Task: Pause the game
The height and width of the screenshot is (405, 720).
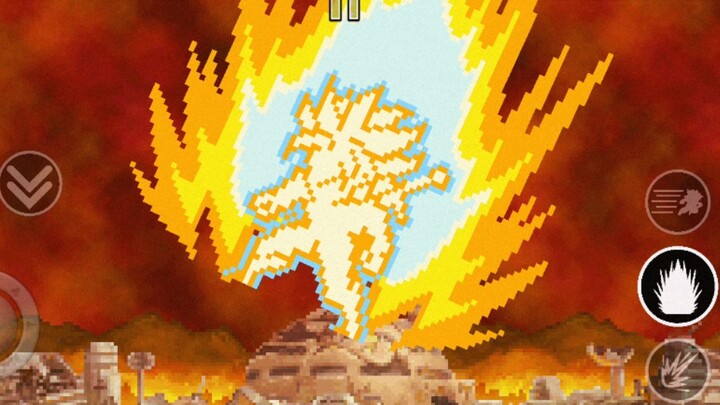Action: 344,8
